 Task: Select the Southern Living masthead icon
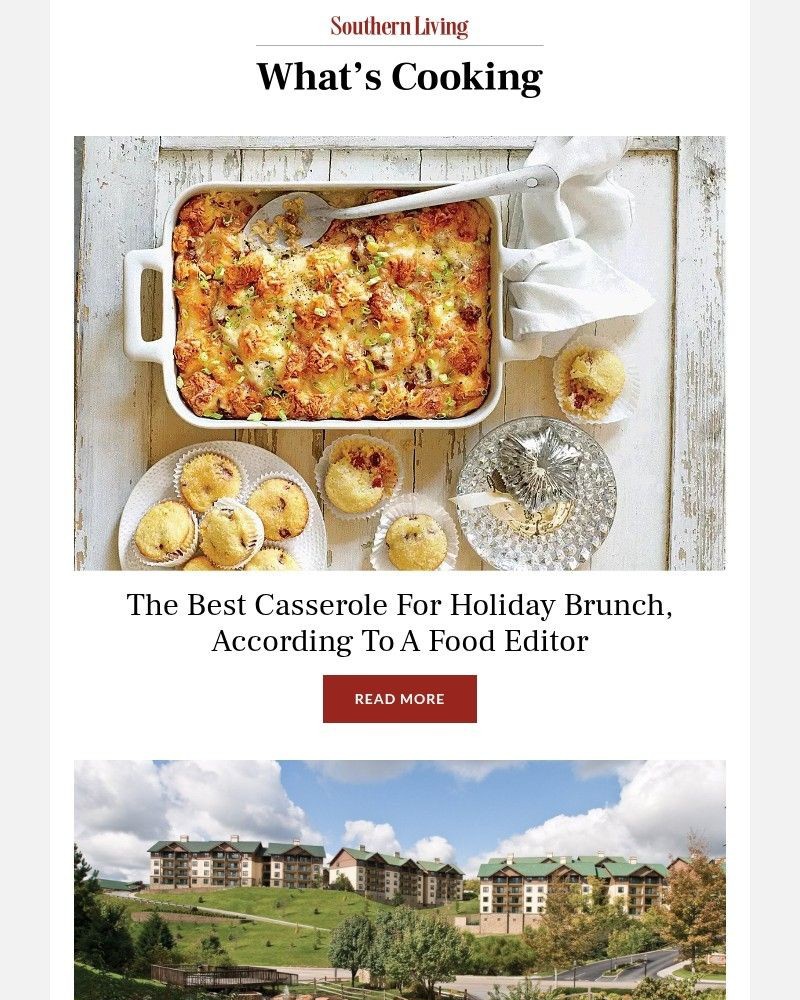[x=400, y=24]
